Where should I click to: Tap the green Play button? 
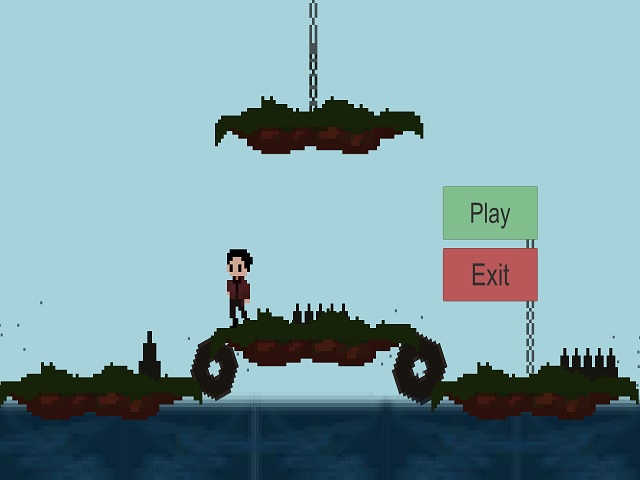pos(490,213)
